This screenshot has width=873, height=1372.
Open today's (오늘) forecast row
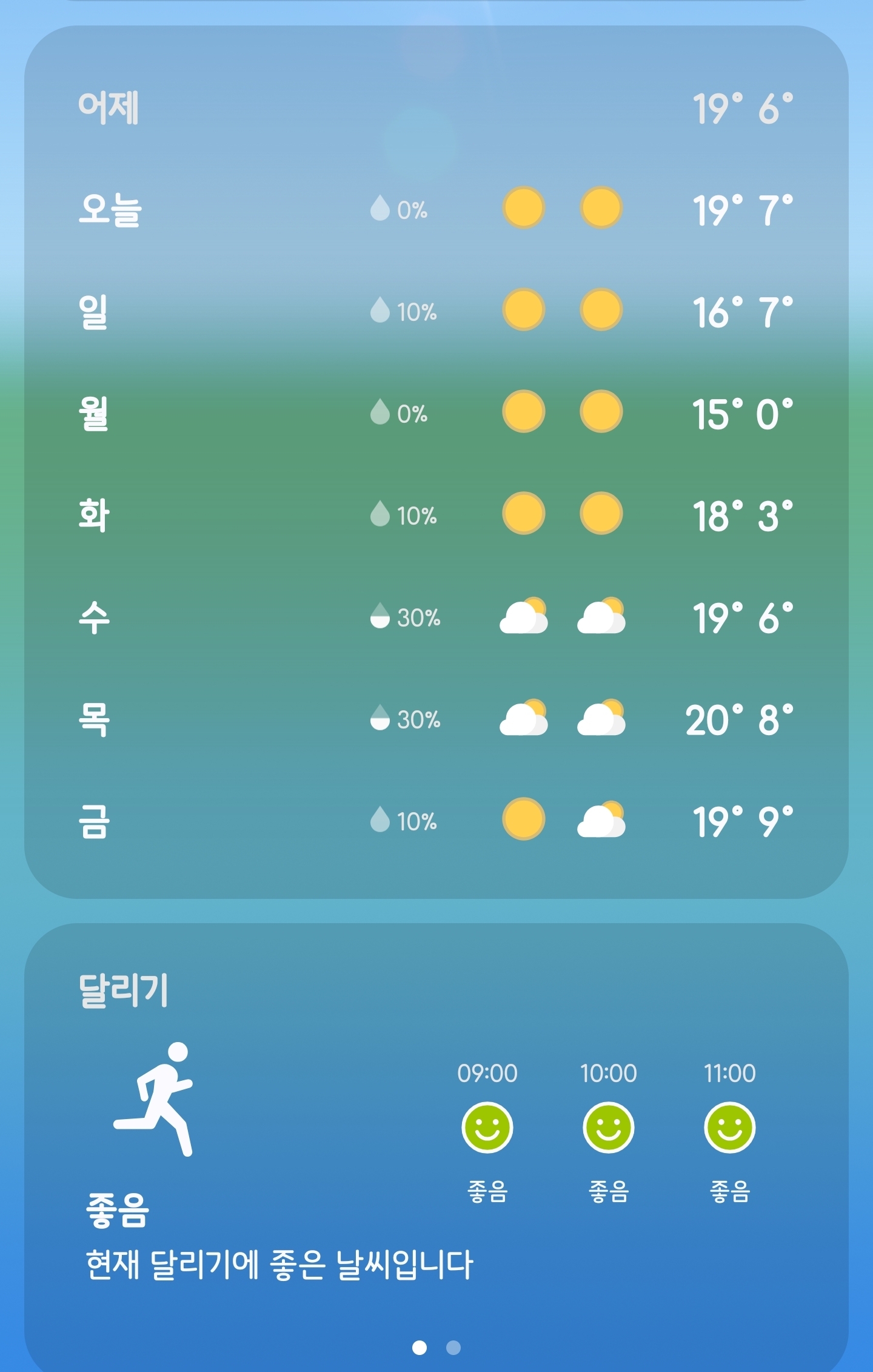[436, 209]
